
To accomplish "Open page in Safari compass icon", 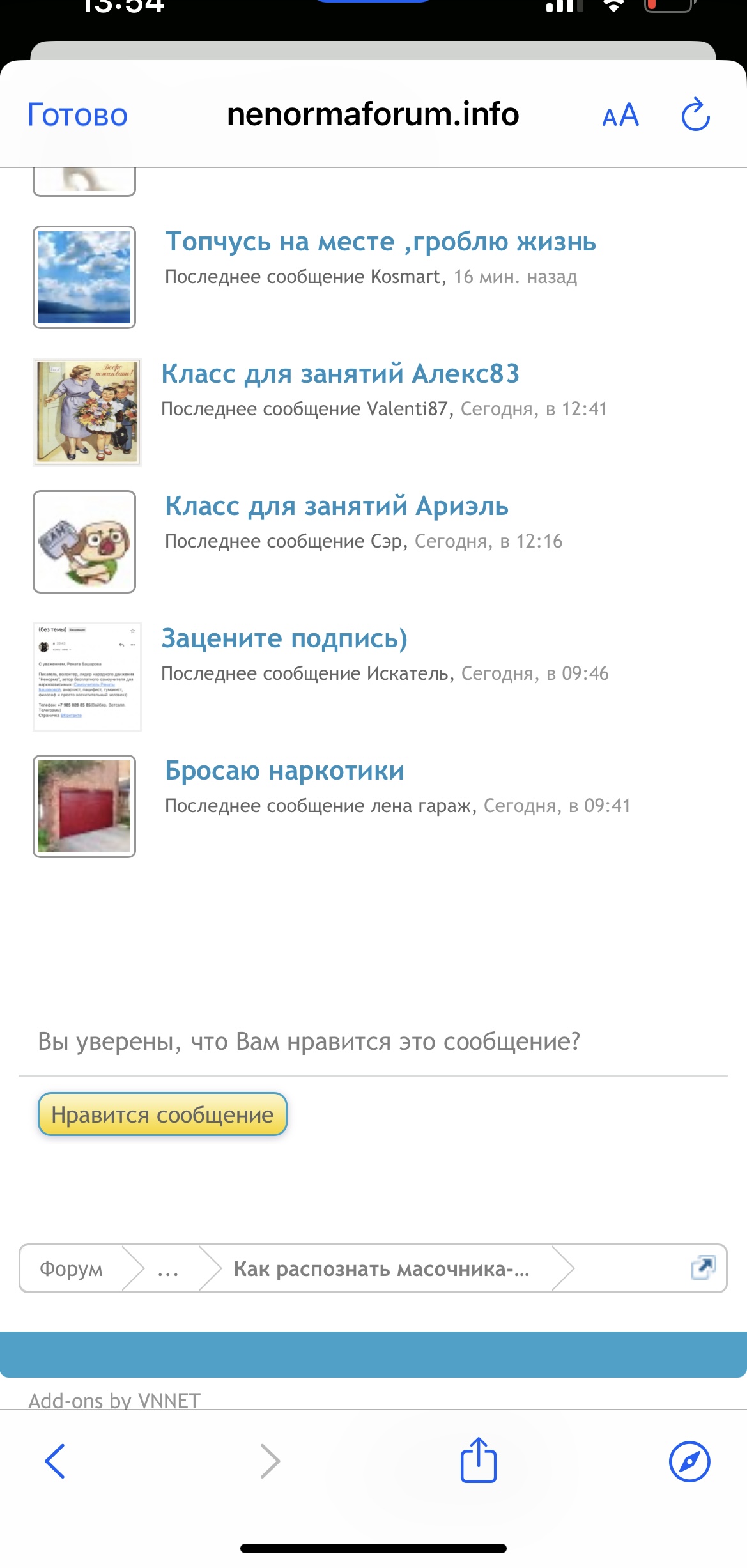I will pos(689,1461).
